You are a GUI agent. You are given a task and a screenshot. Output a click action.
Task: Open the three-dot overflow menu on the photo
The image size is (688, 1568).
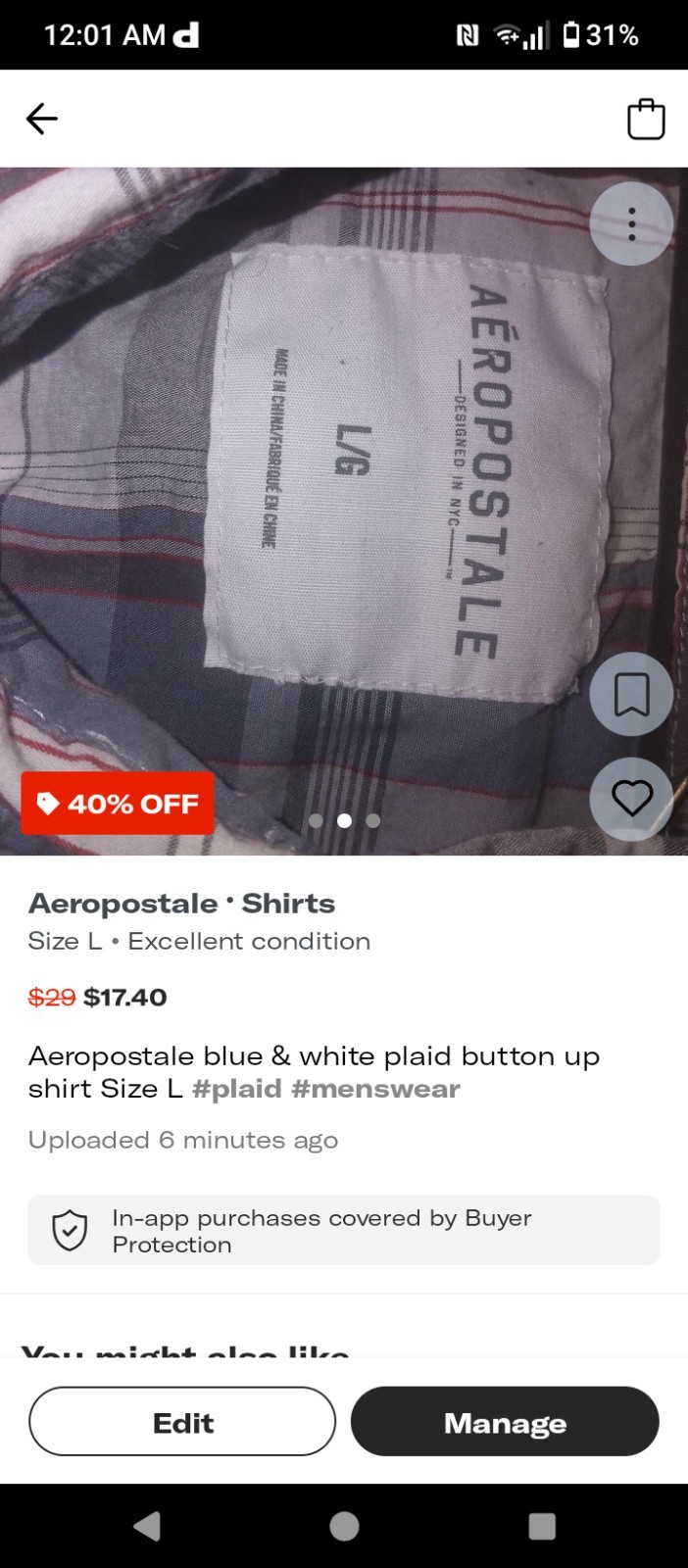[x=631, y=224]
